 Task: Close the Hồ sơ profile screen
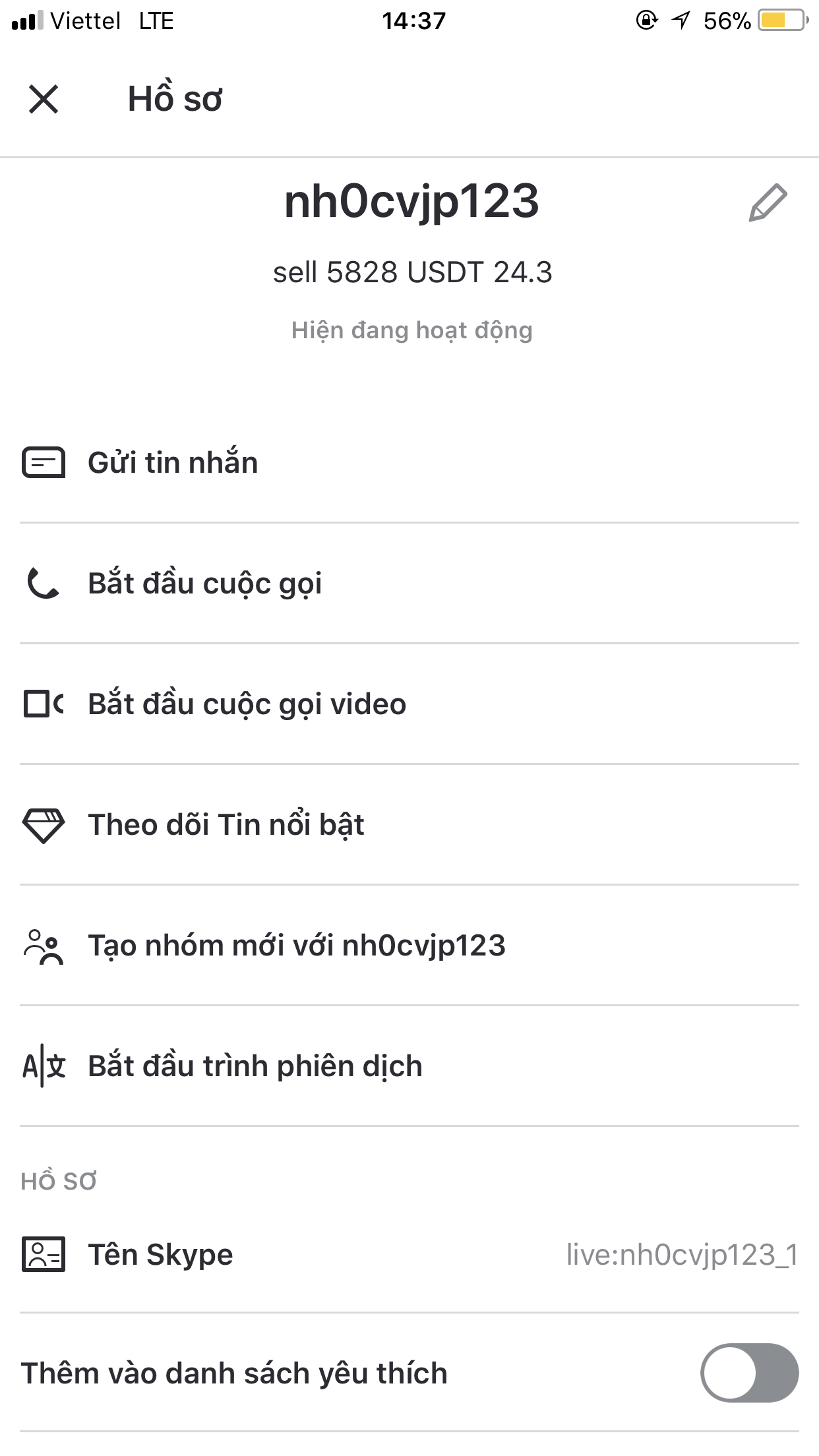tap(44, 100)
